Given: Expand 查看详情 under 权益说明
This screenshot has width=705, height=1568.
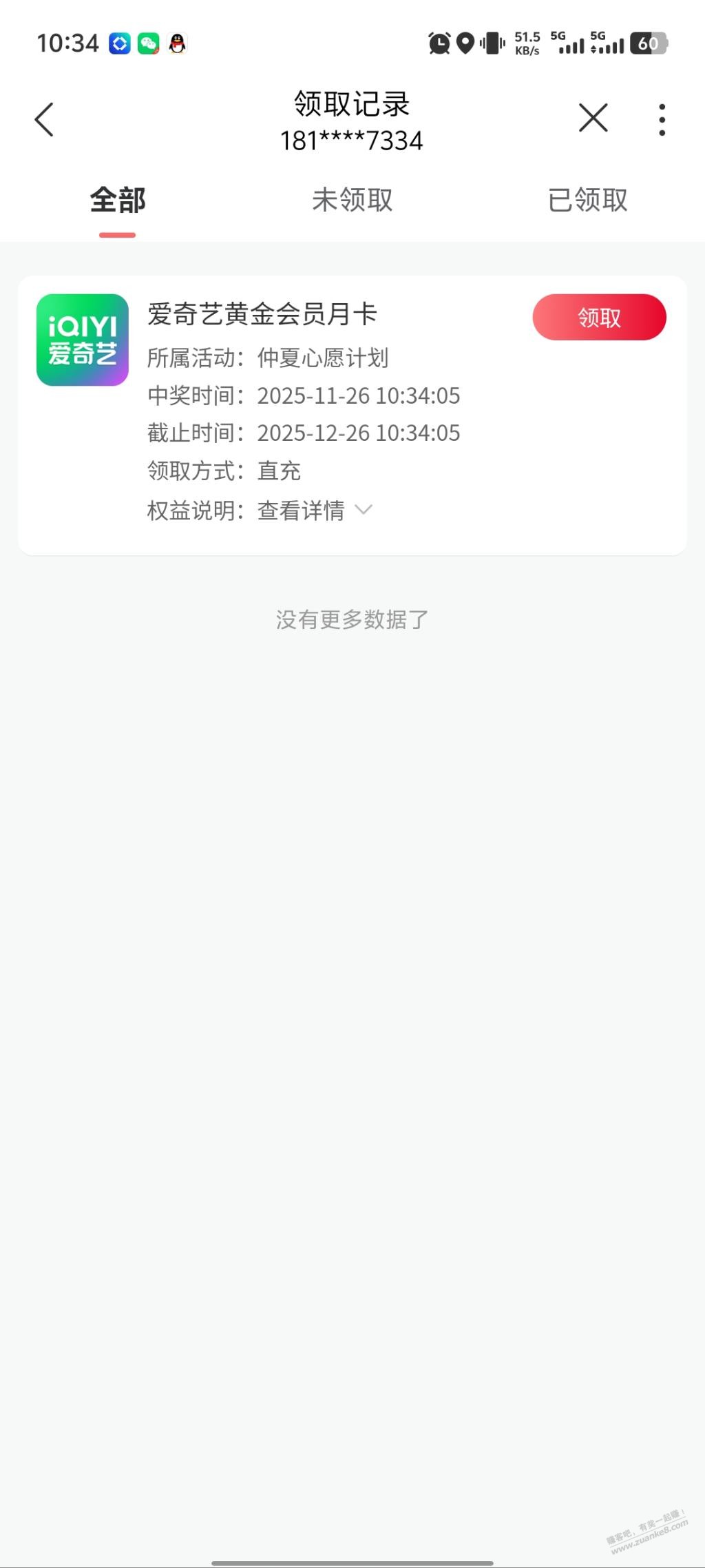Looking at the screenshot, I should [315, 510].
